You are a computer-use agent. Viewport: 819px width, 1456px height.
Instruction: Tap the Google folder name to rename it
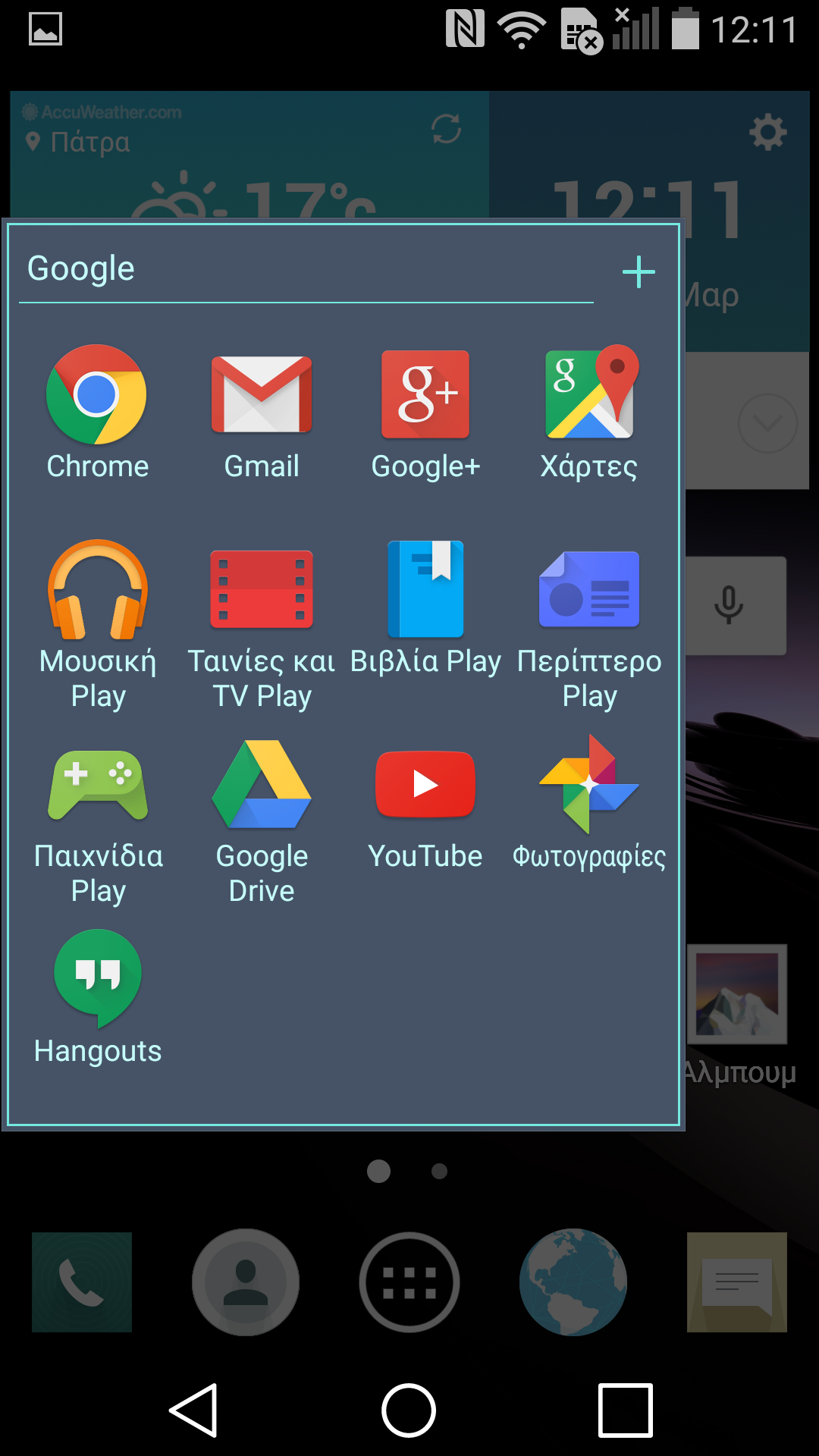tap(81, 268)
